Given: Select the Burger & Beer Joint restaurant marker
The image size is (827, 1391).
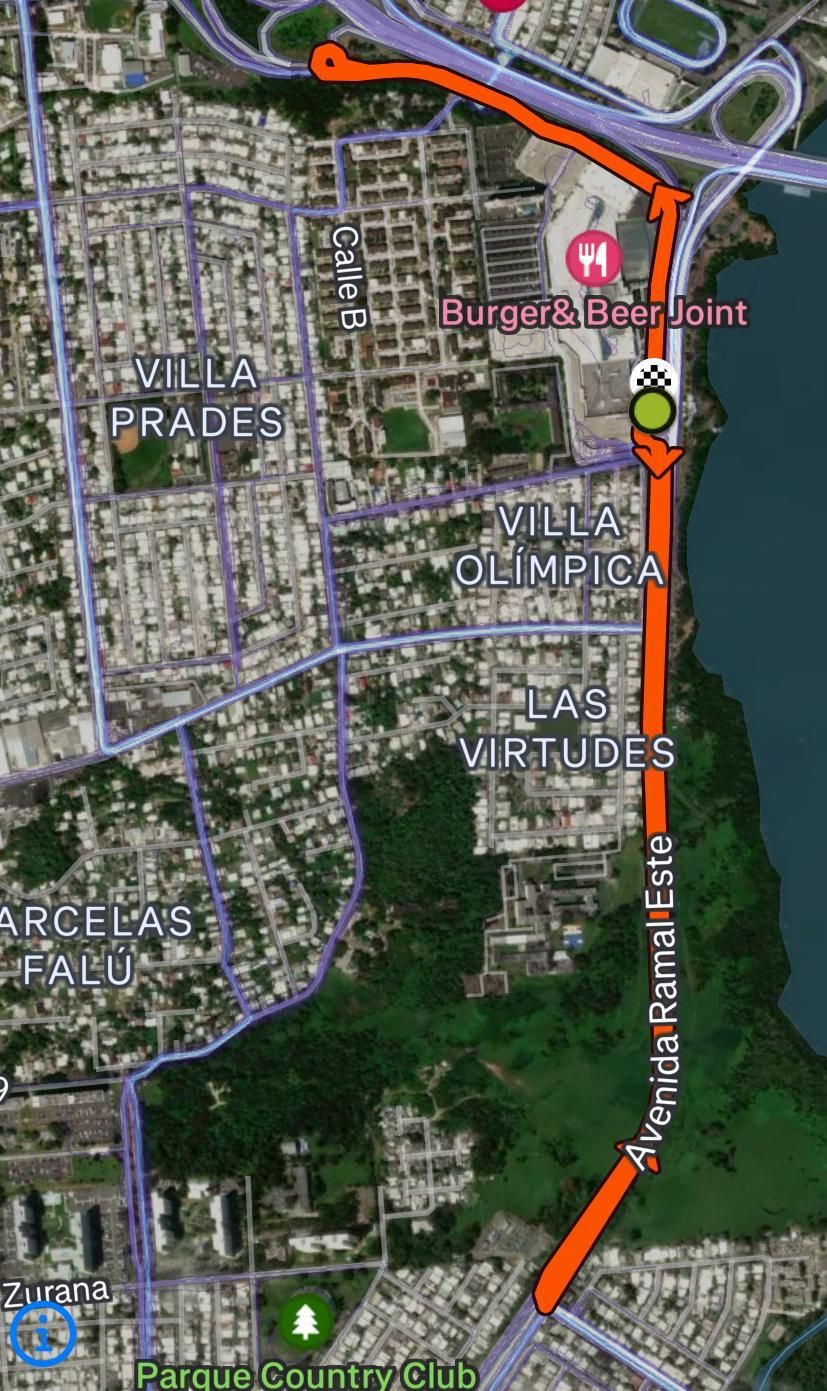Looking at the screenshot, I should point(594,259).
